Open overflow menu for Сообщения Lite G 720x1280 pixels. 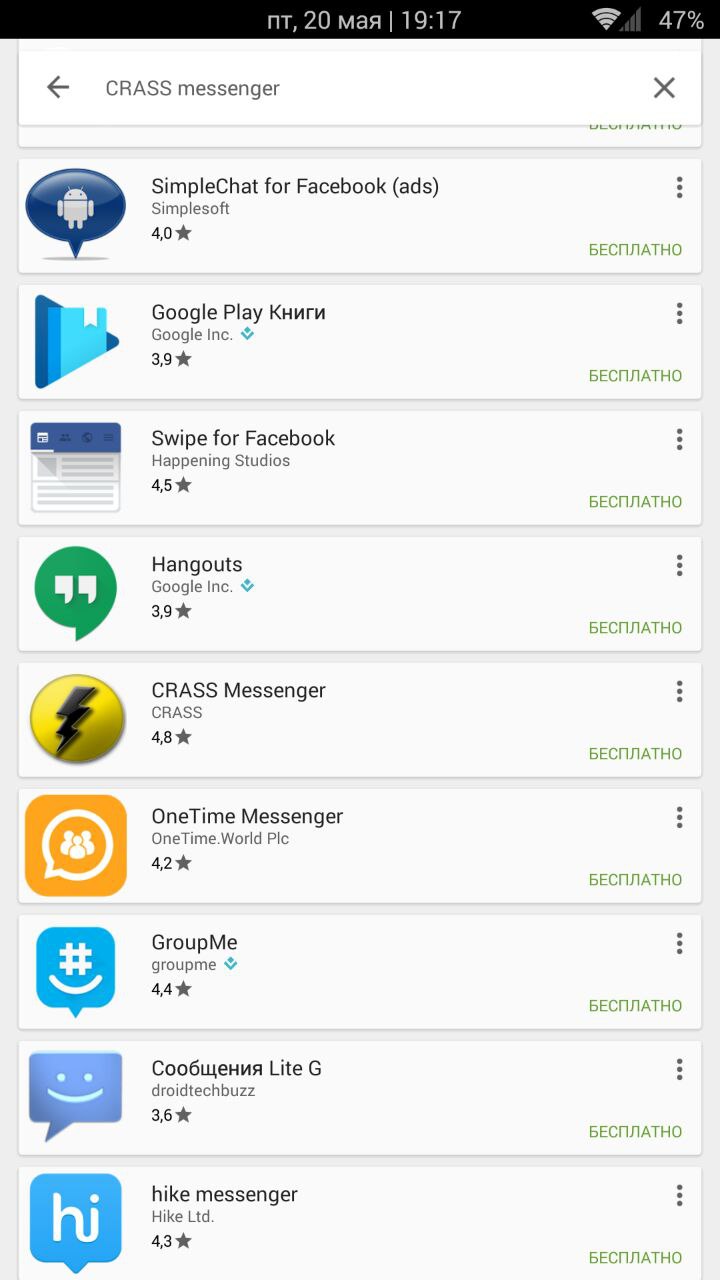coord(679,1069)
